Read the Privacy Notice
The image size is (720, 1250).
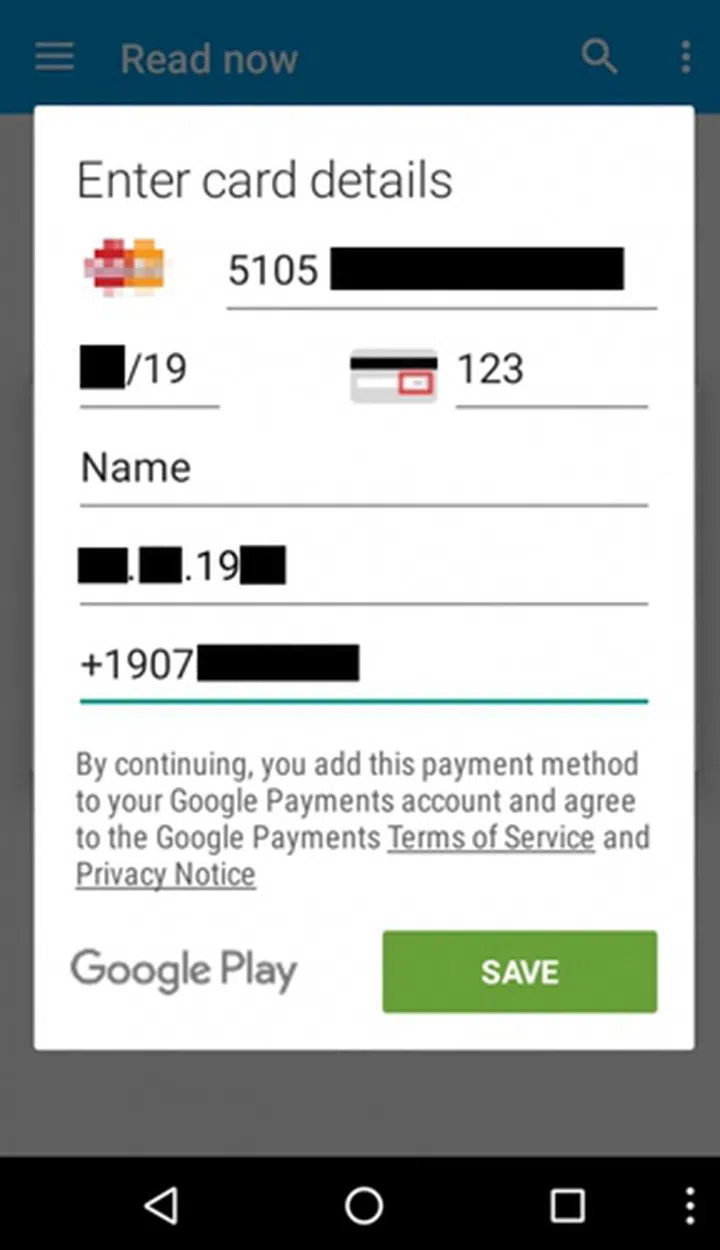point(165,875)
